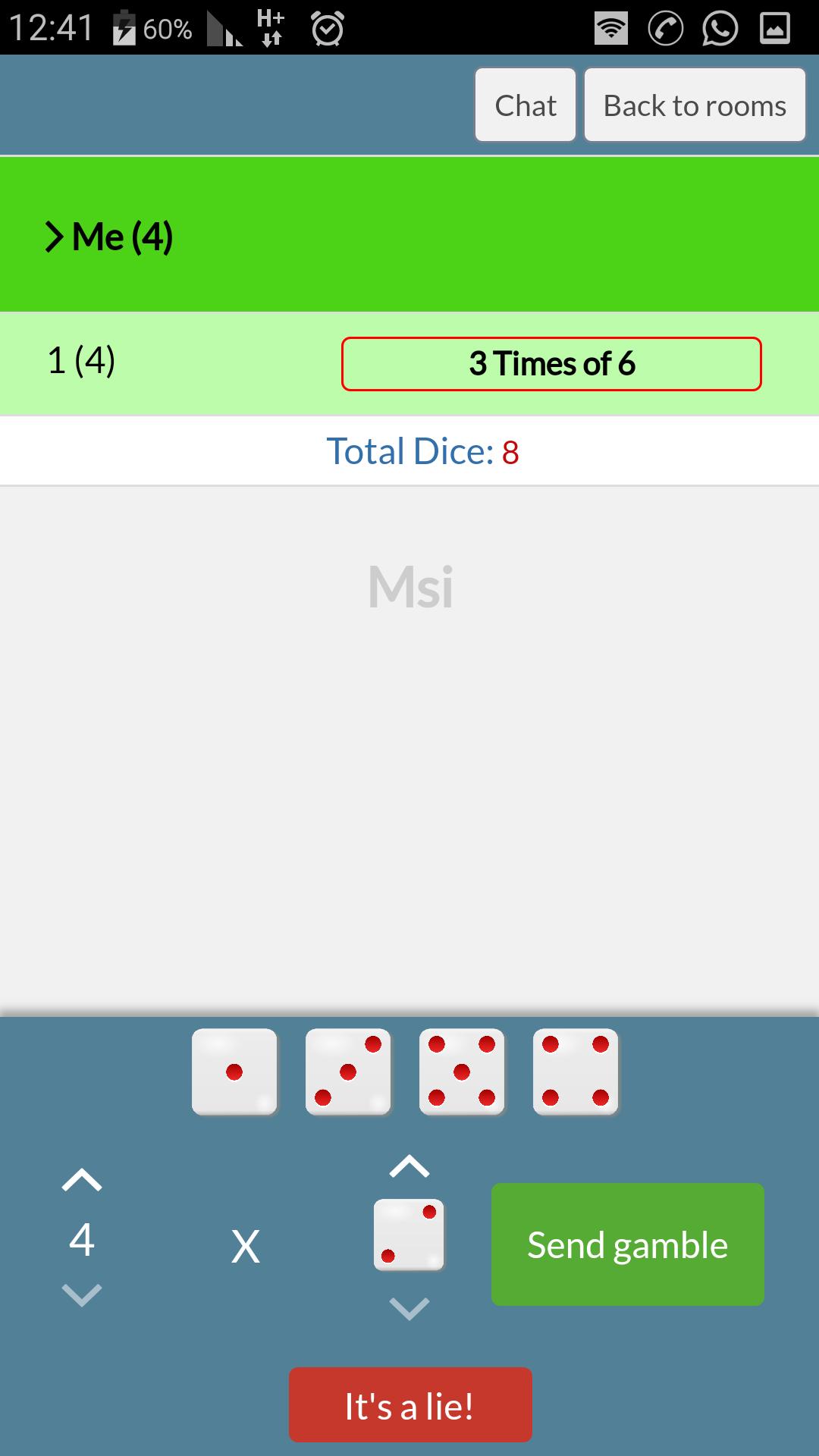Tap the Total Dice counter
819x1456 pixels.
click(422, 450)
